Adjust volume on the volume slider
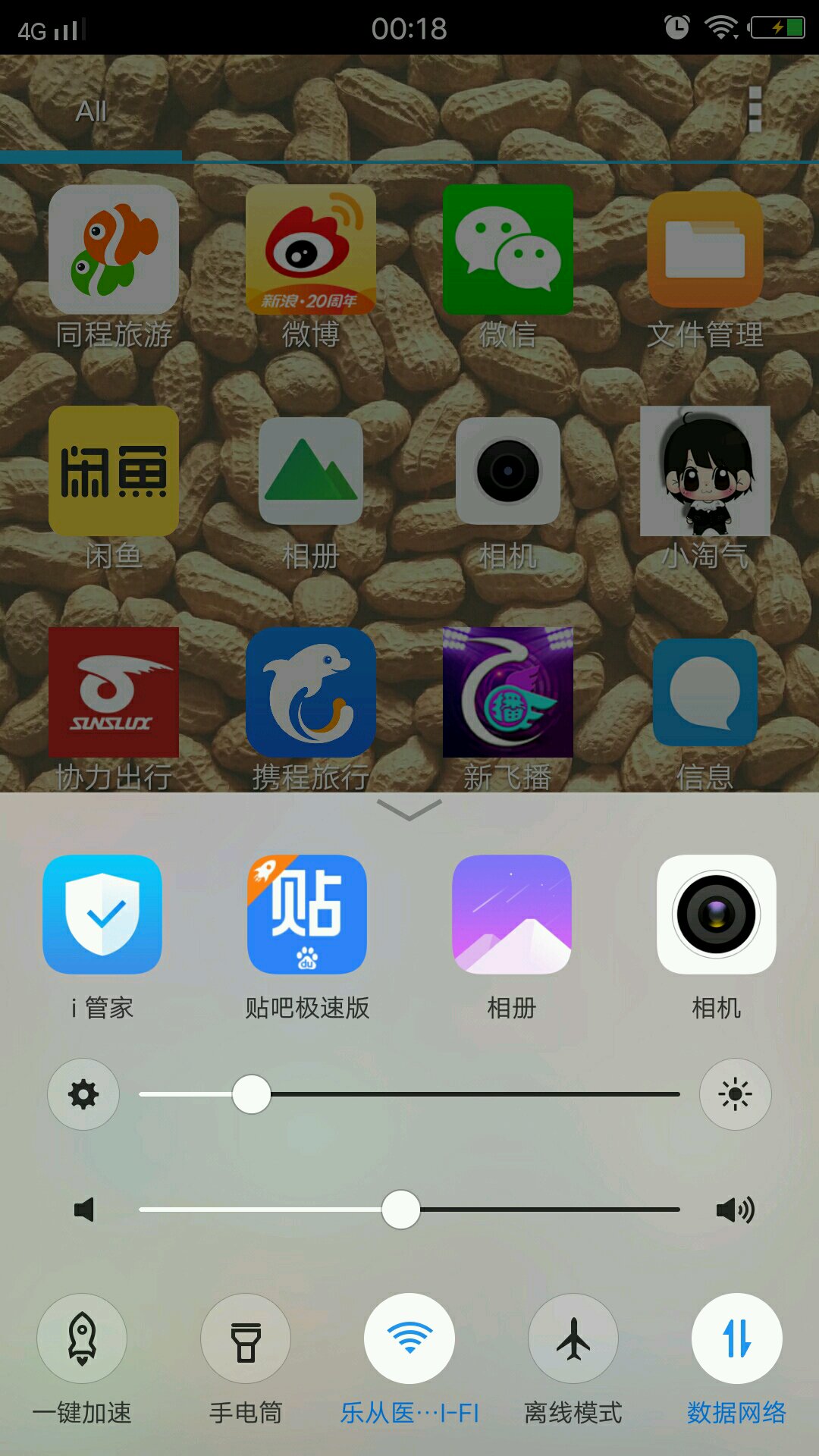819x1456 pixels. [x=409, y=1210]
